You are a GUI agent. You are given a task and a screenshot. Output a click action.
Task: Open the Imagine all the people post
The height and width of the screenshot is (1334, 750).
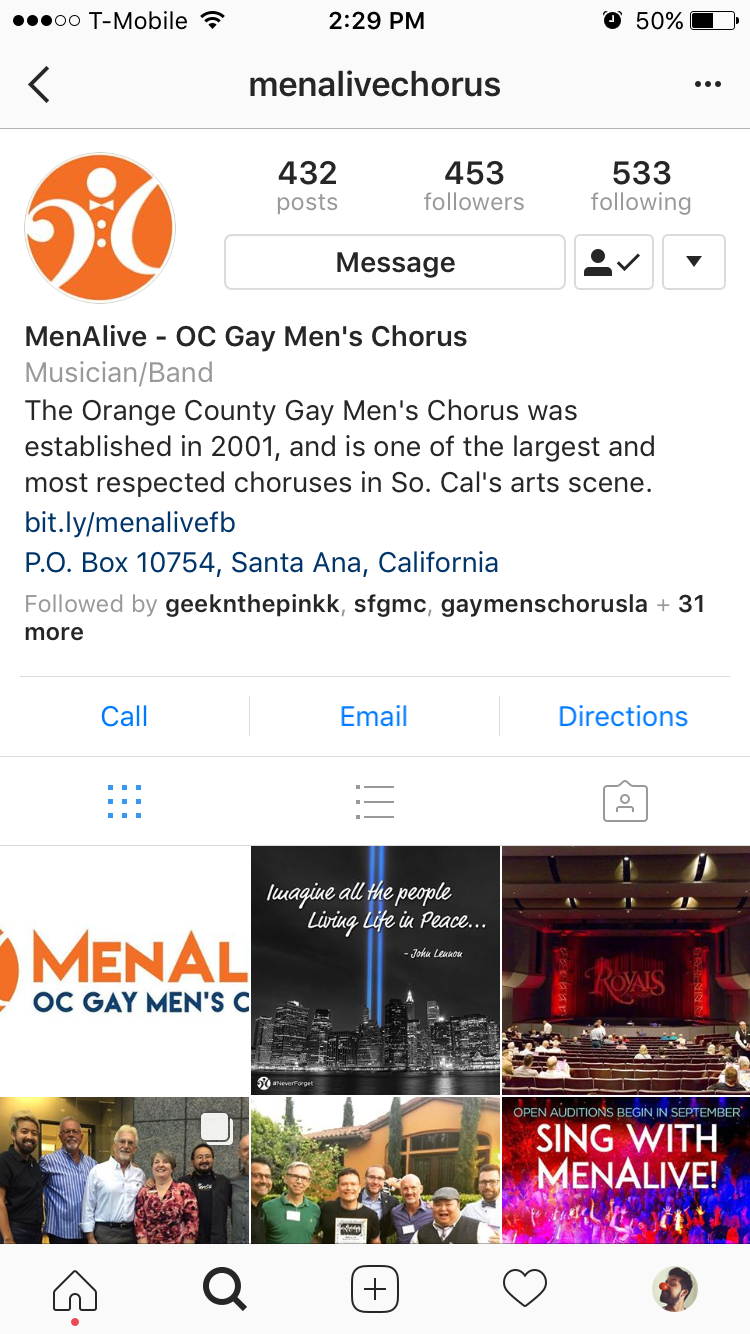(x=375, y=970)
